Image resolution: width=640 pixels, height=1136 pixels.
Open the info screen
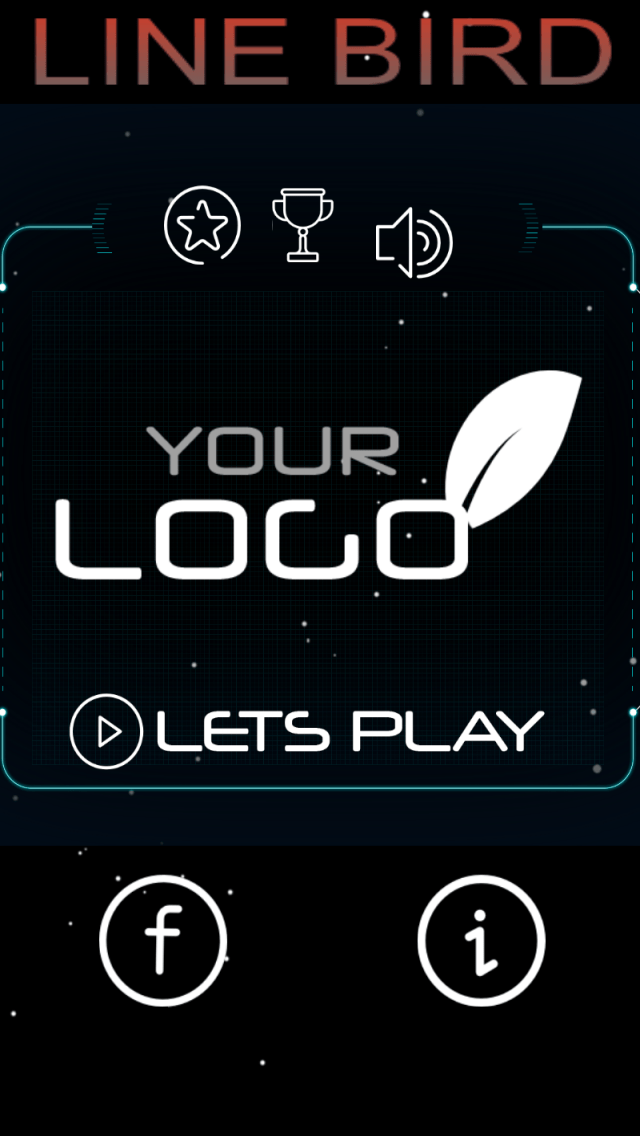click(x=481, y=940)
